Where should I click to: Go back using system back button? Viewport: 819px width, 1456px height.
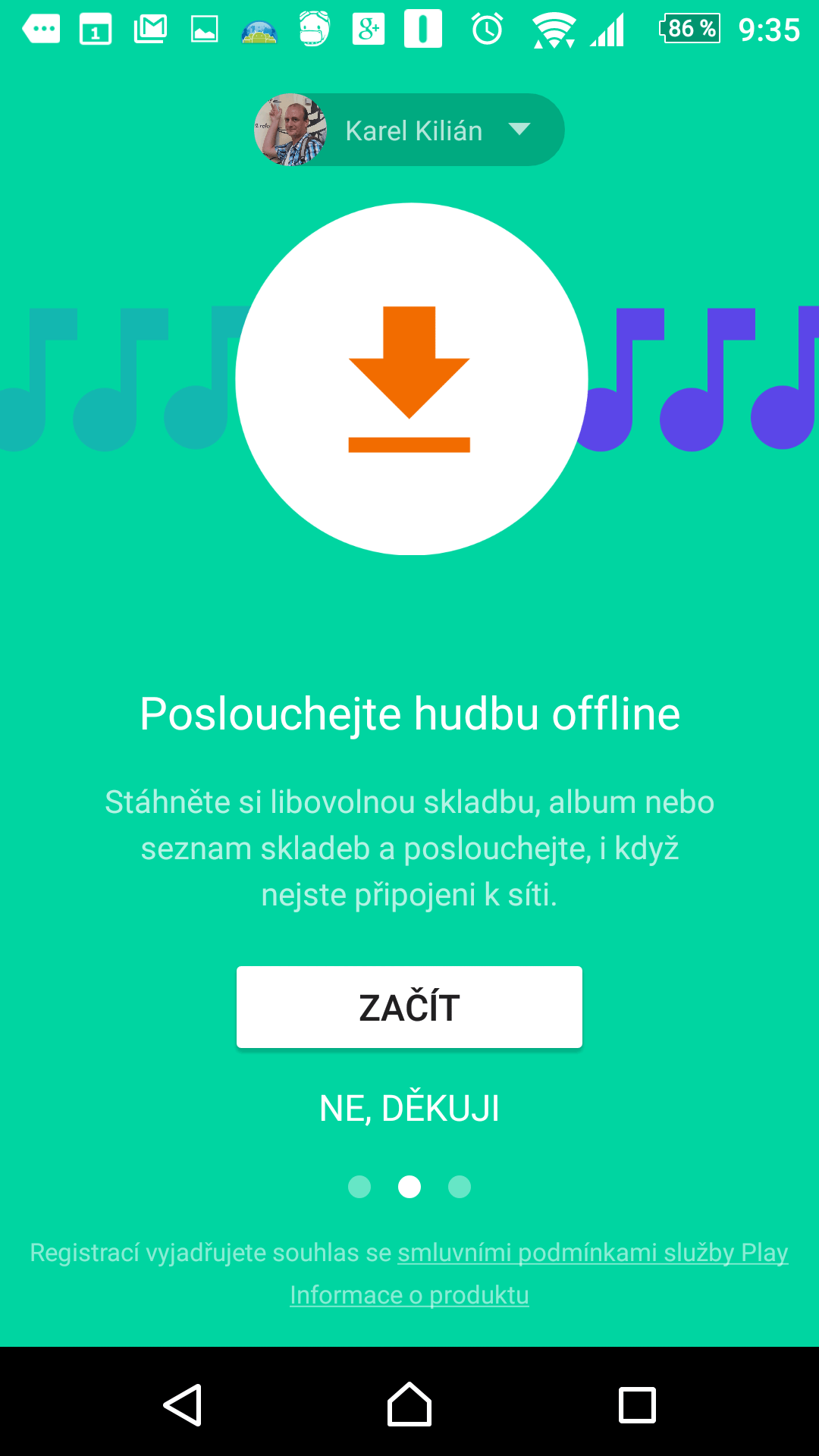click(183, 1405)
